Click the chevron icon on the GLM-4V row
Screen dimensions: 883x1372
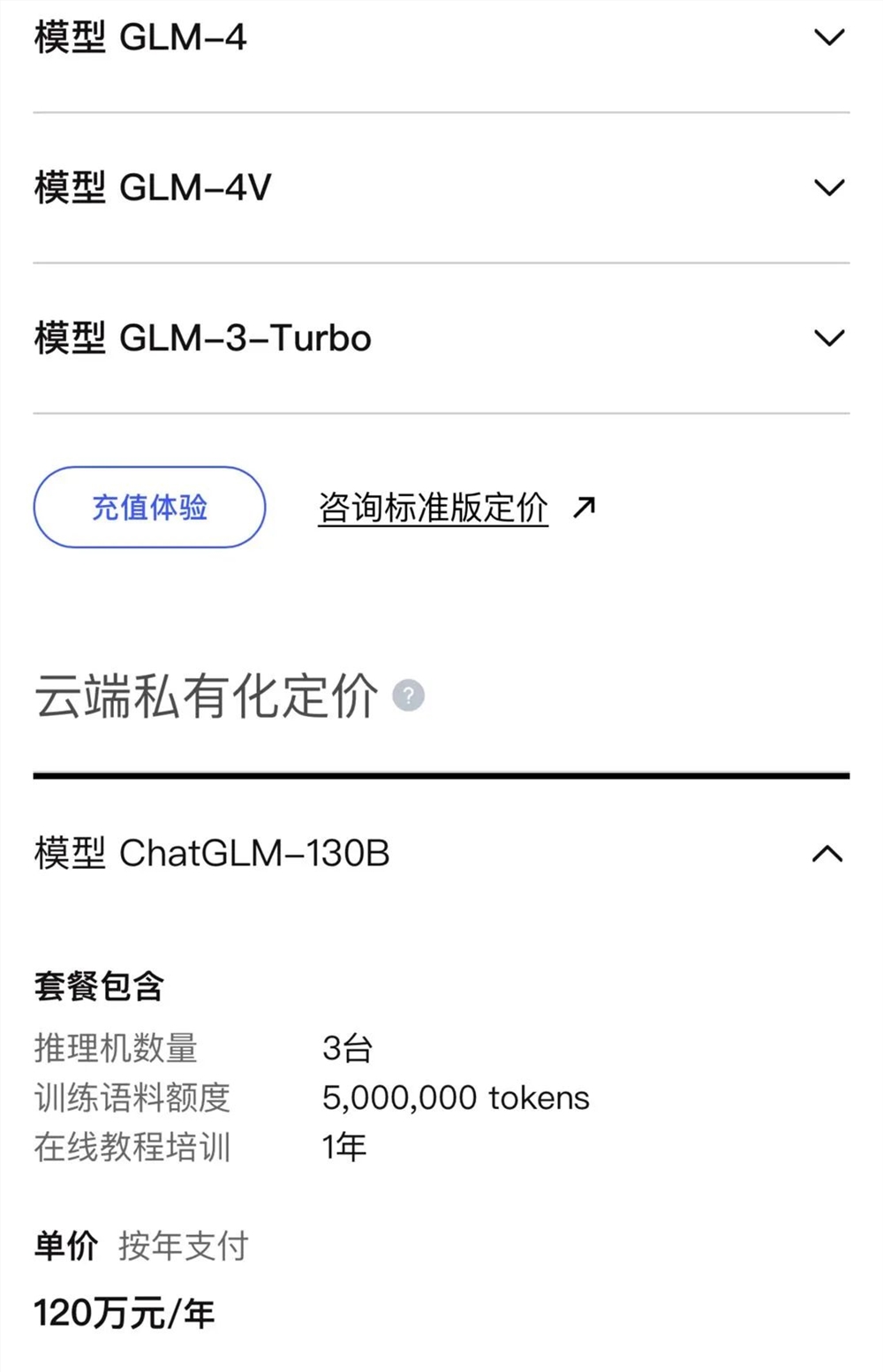(x=827, y=187)
